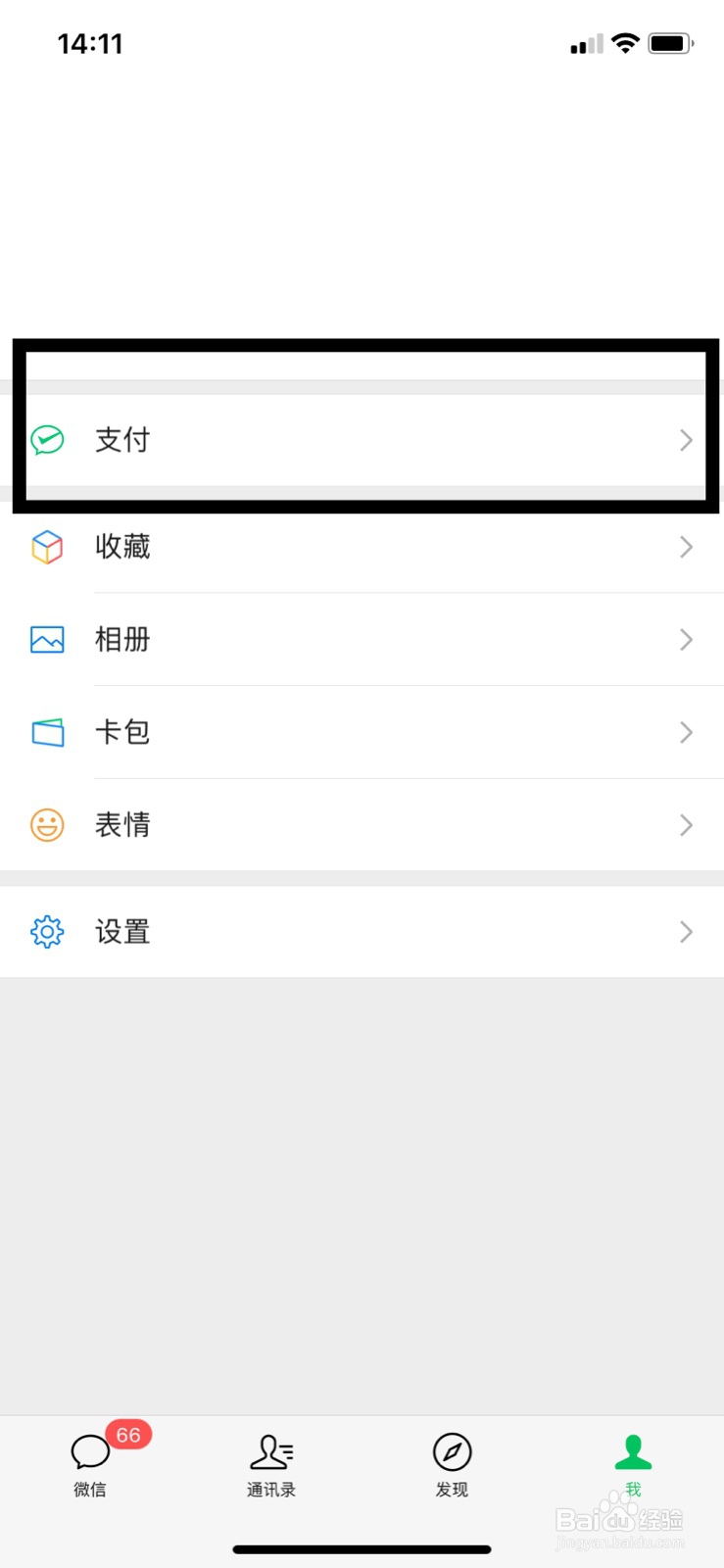
Task: Open the Stickers (表情) smiley icon
Action: click(x=47, y=825)
